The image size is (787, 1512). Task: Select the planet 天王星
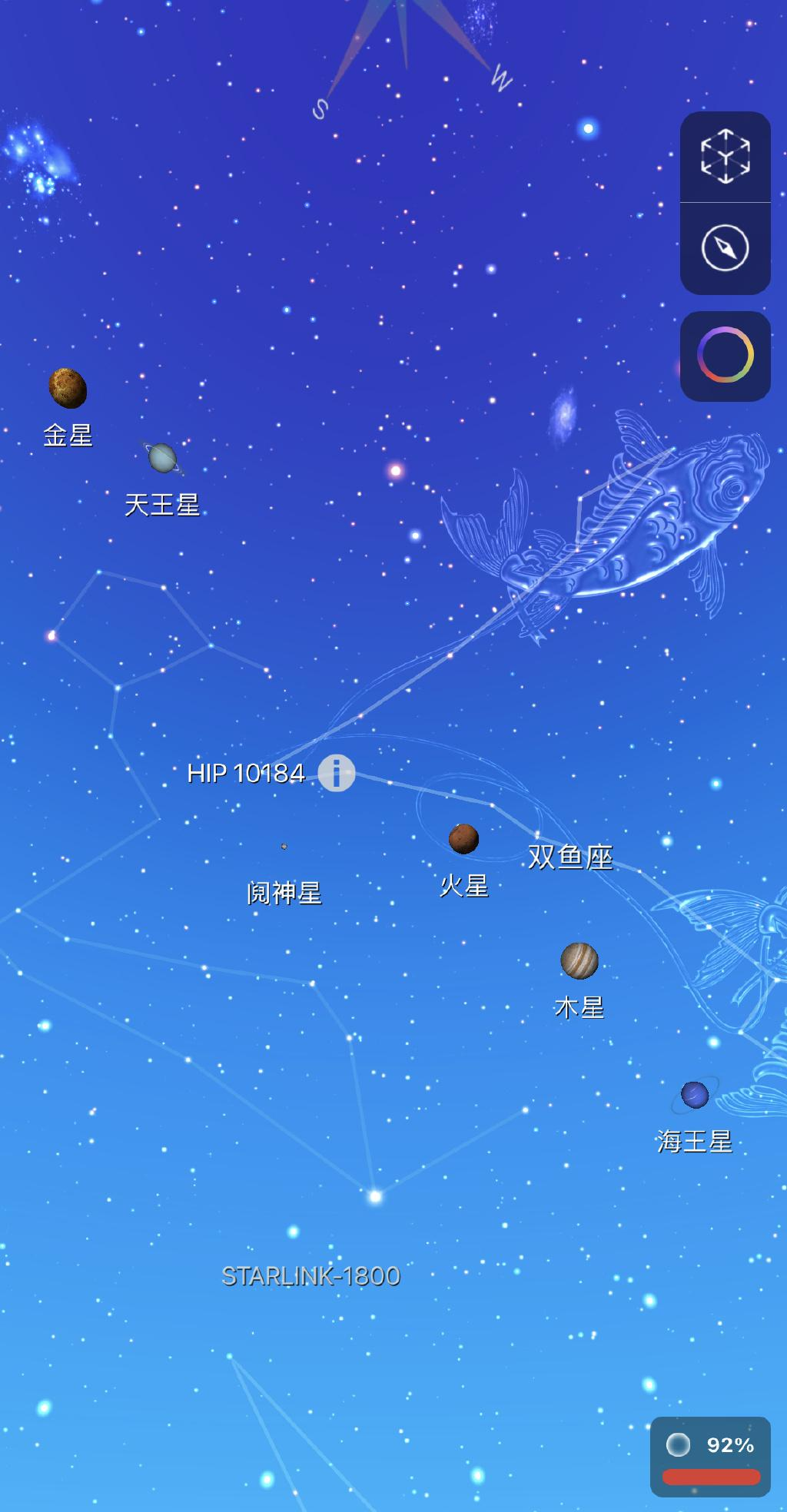tap(162, 458)
